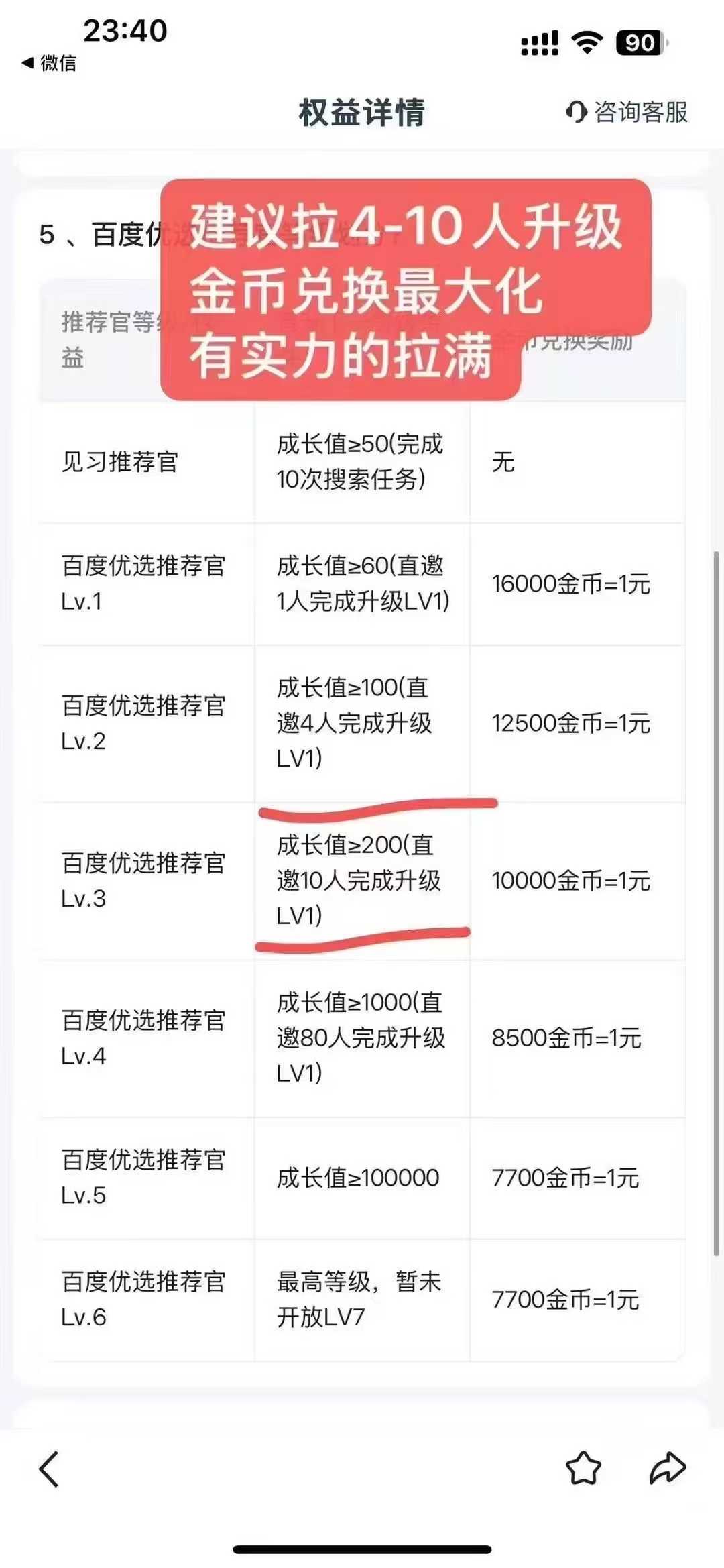Image resolution: width=724 pixels, height=1568 pixels.
Task: Share this page using the arrow icon
Action: (x=668, y=1468)
